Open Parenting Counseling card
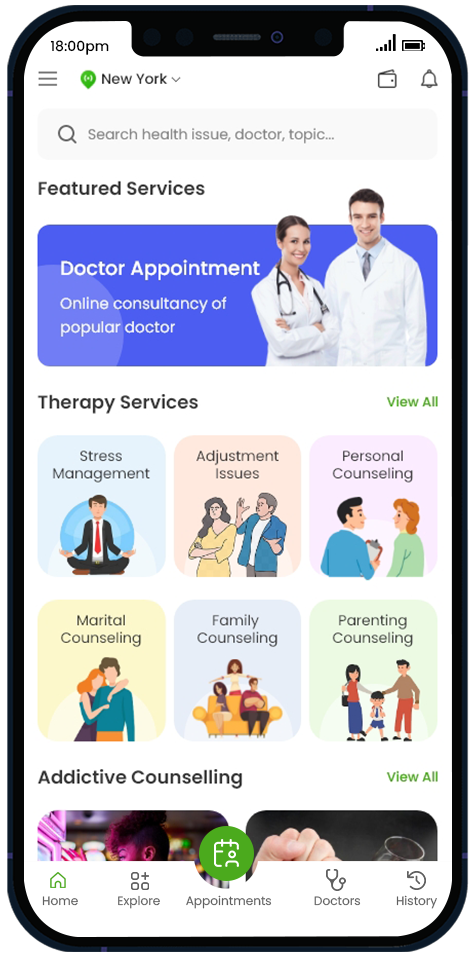Image resolution: width=475 pixels, height=960 pixels. (x=373, y=670)
